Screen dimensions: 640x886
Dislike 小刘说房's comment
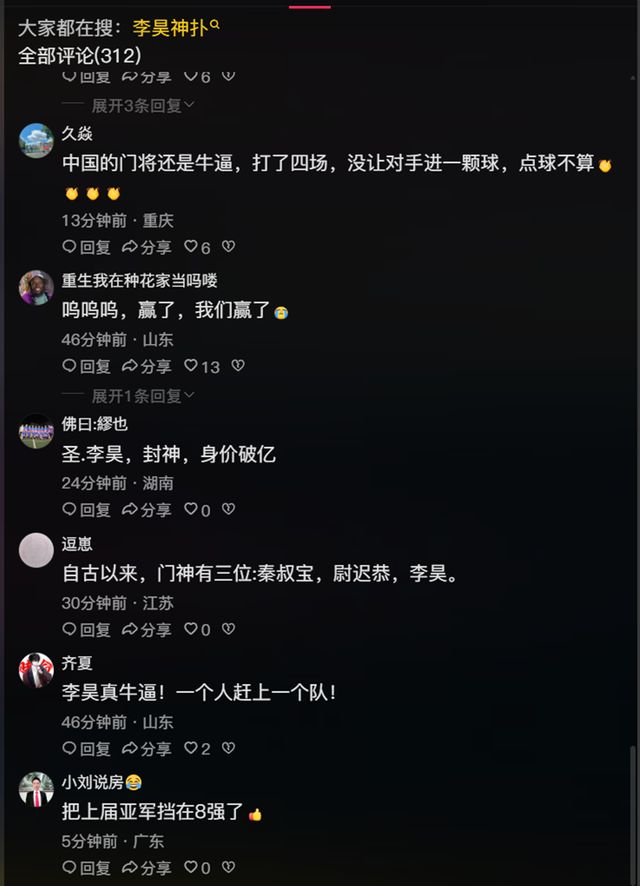point(228,868)
